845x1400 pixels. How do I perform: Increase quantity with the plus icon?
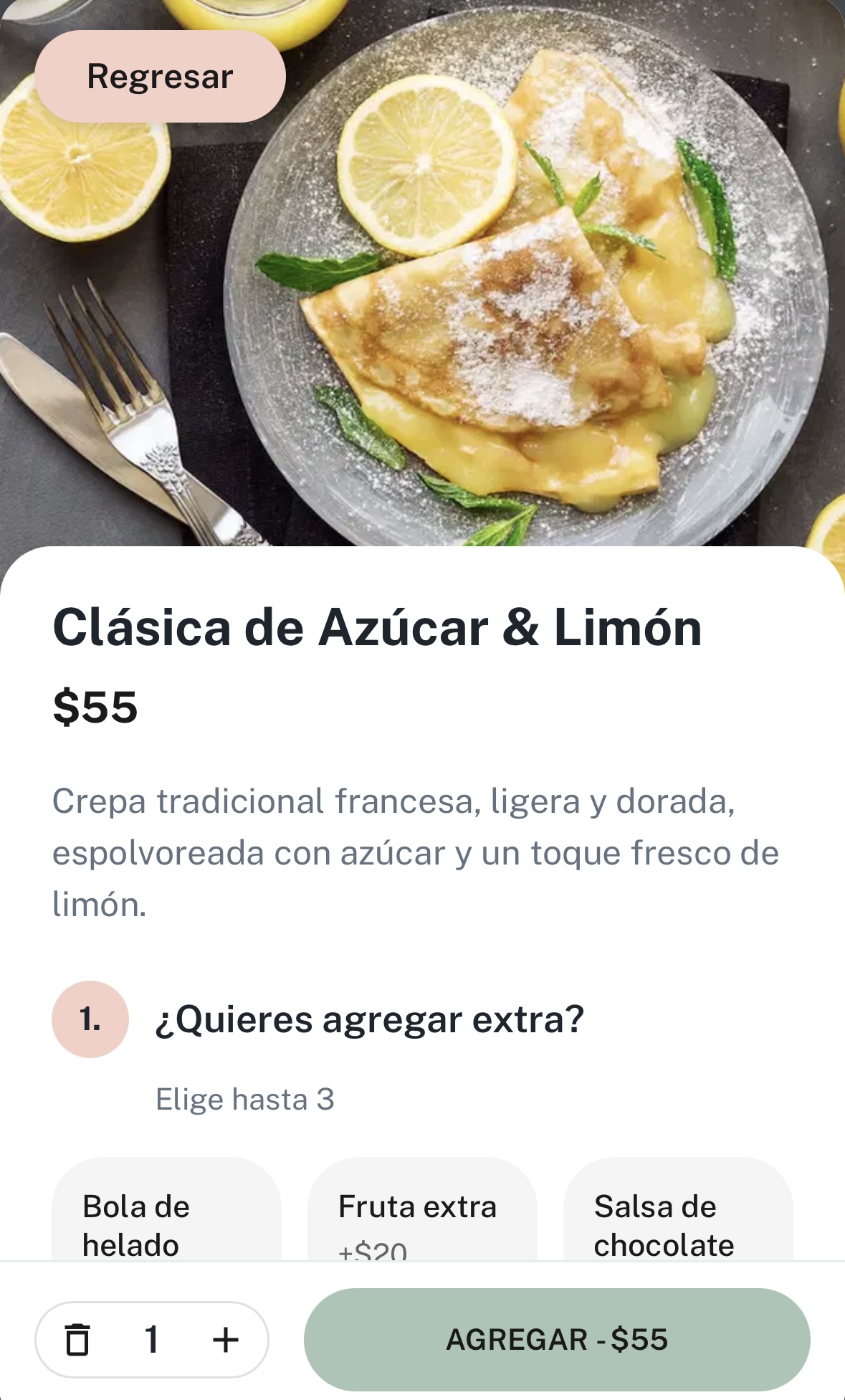(x=226, y=1339)
